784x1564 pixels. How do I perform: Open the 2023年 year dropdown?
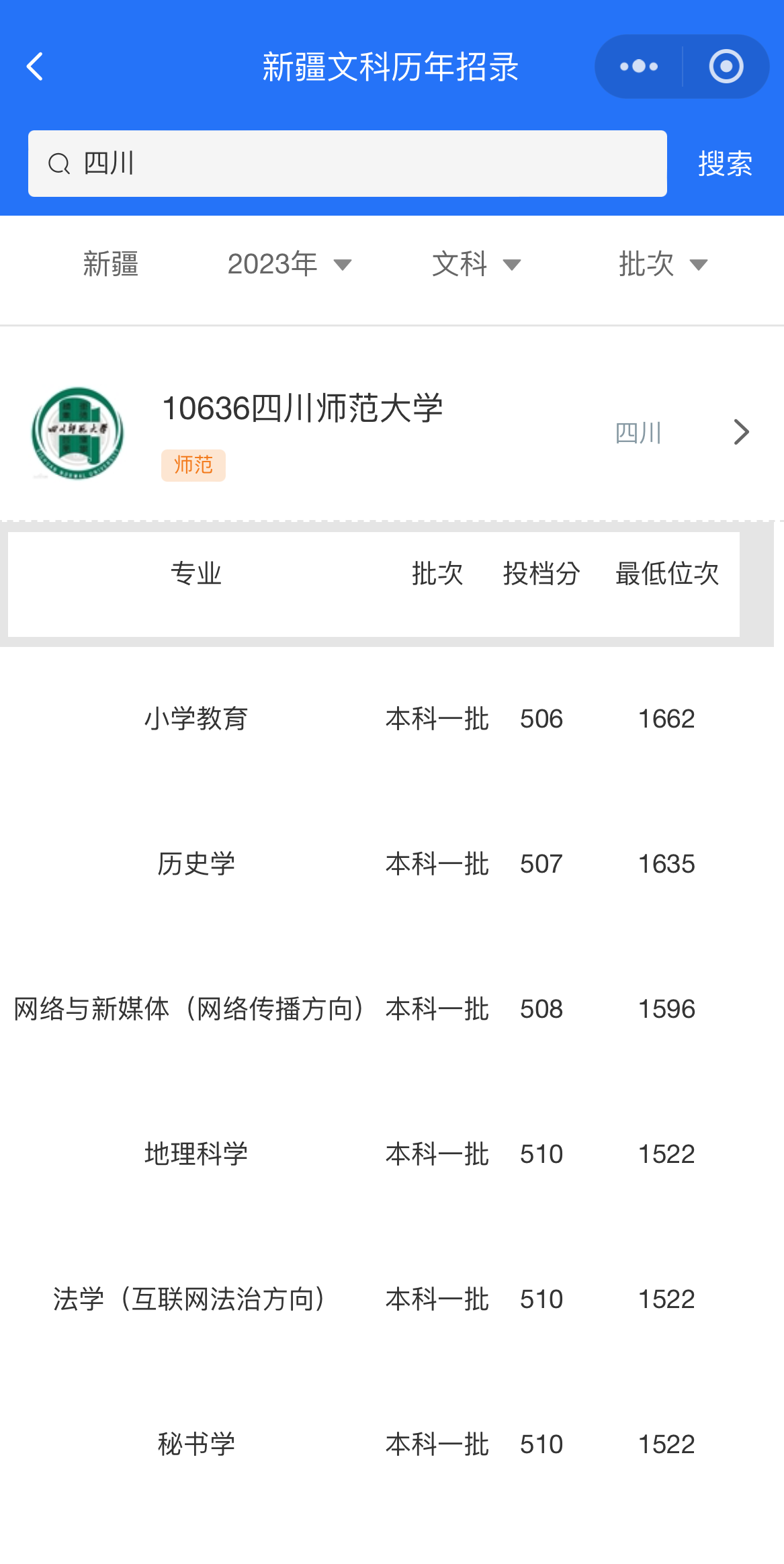click(x=289, y=264)
